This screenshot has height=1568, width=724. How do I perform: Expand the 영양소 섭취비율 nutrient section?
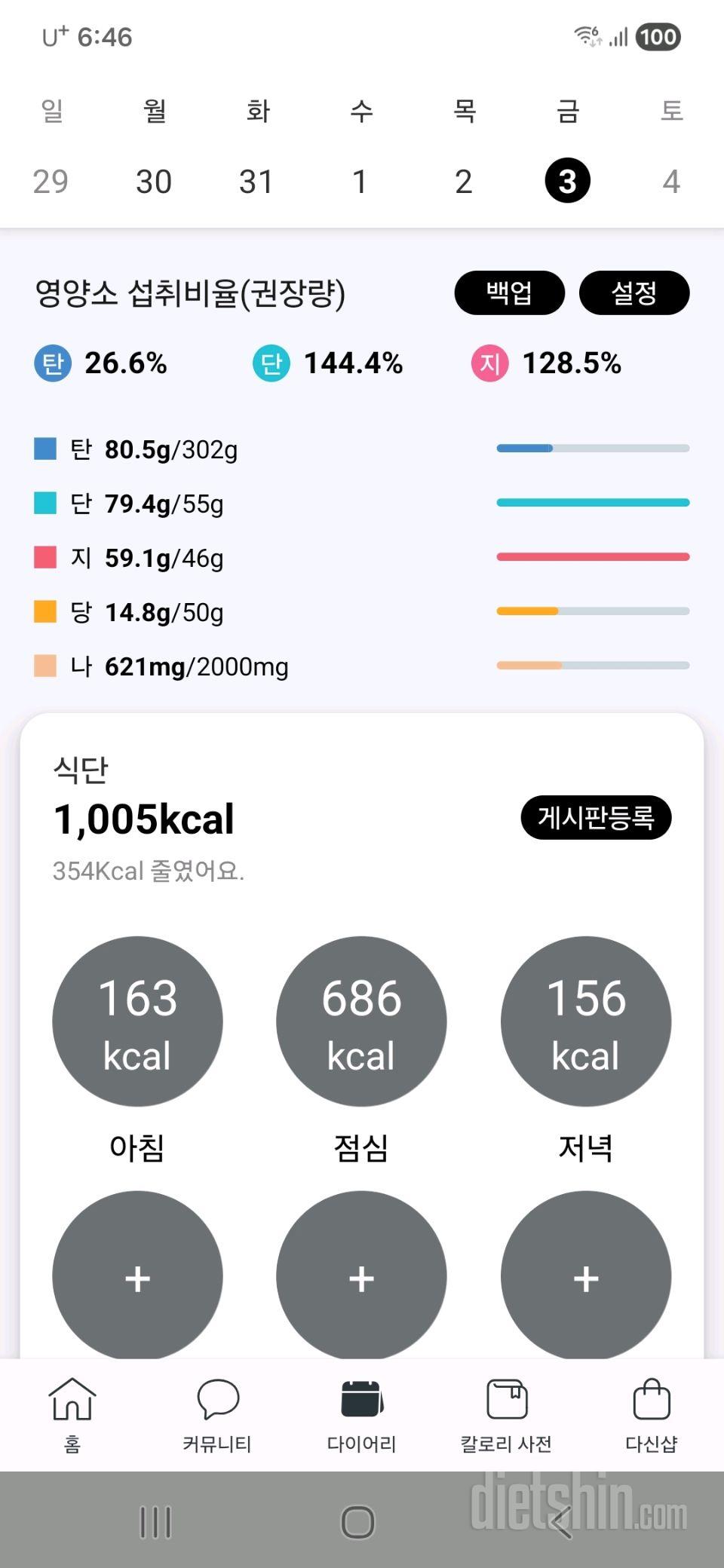pos(191,294)
